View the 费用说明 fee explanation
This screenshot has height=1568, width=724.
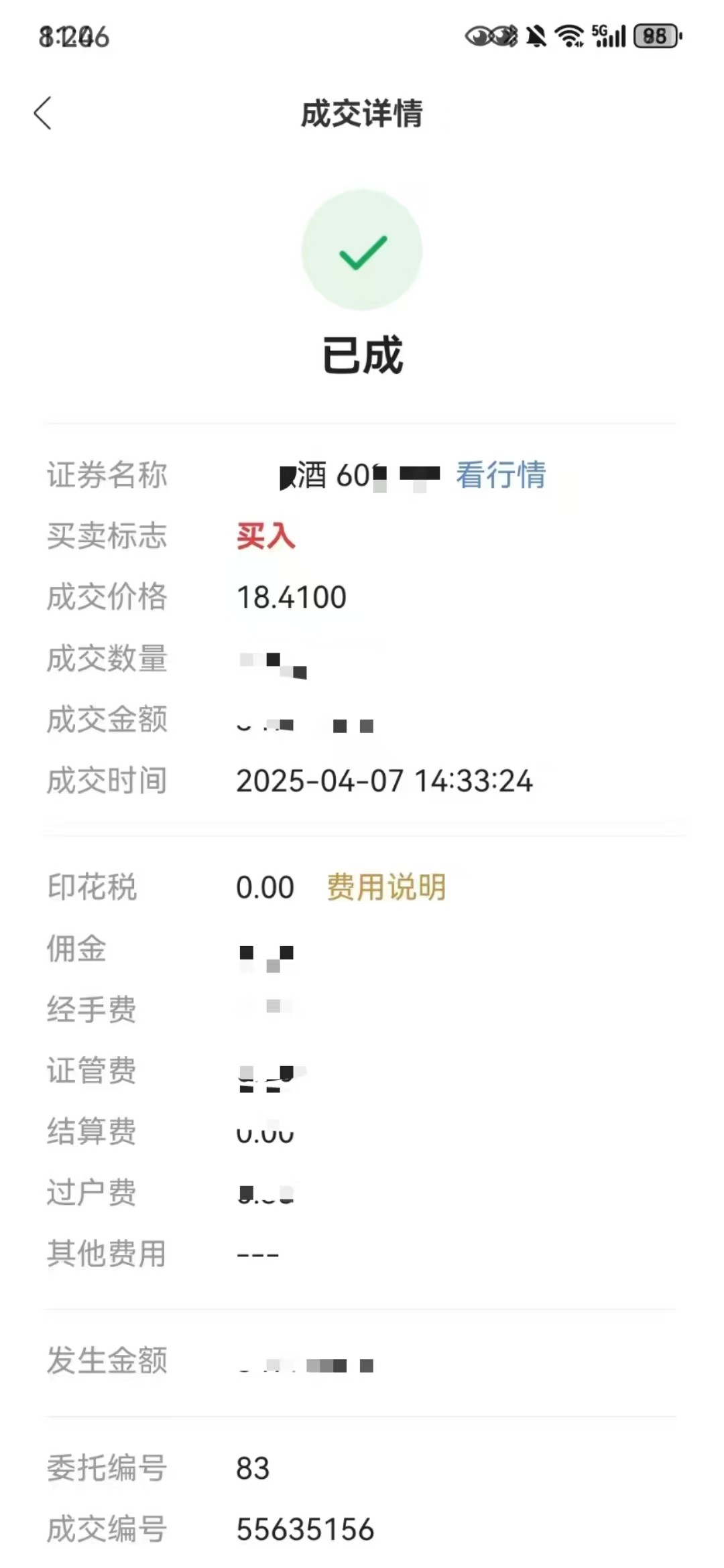click(386, 887)
